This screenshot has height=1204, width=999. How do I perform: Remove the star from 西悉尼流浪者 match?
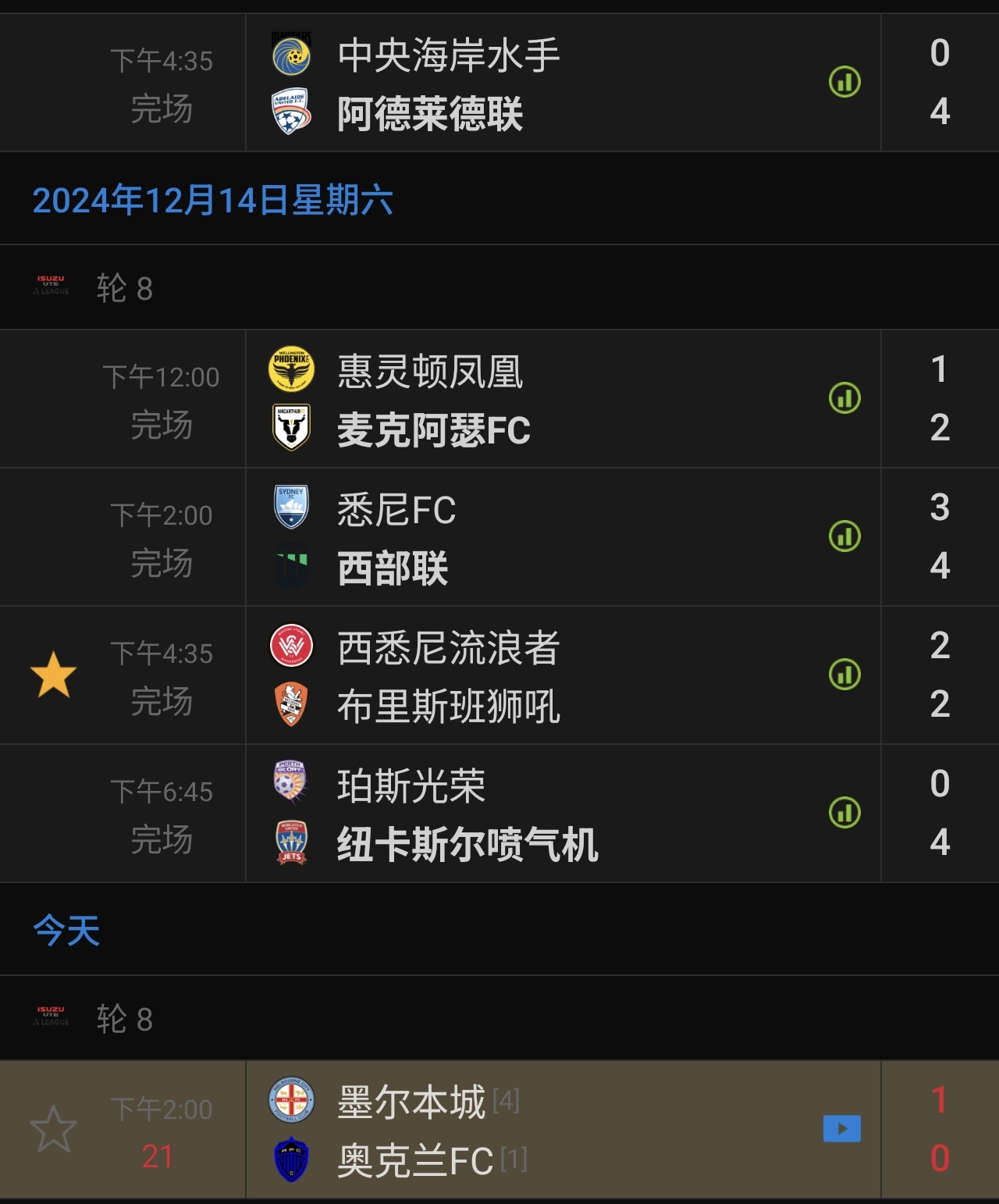click(x=53, y=675)
